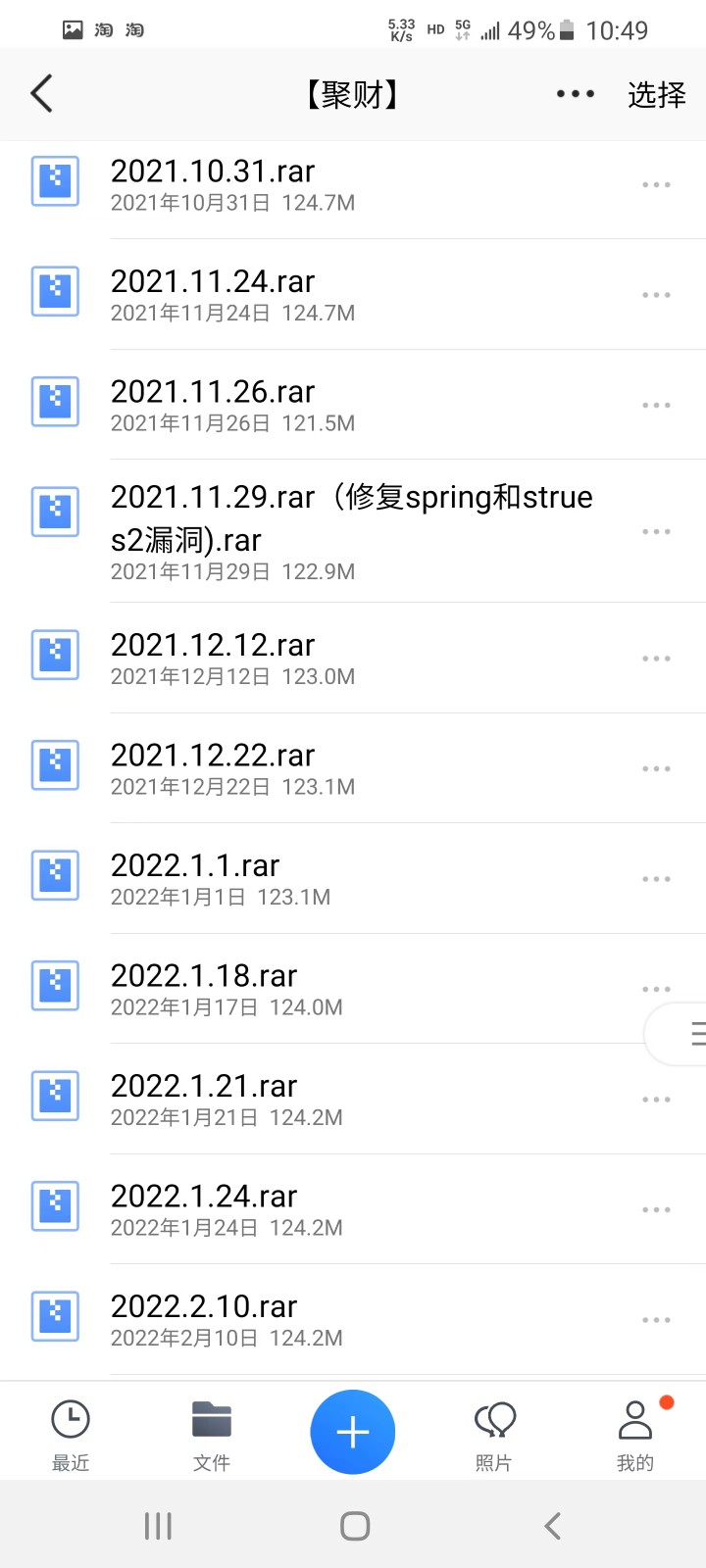Tap 选择 to select files
Viewport: 706px width, 1568px height.
(x=656, y=94)
